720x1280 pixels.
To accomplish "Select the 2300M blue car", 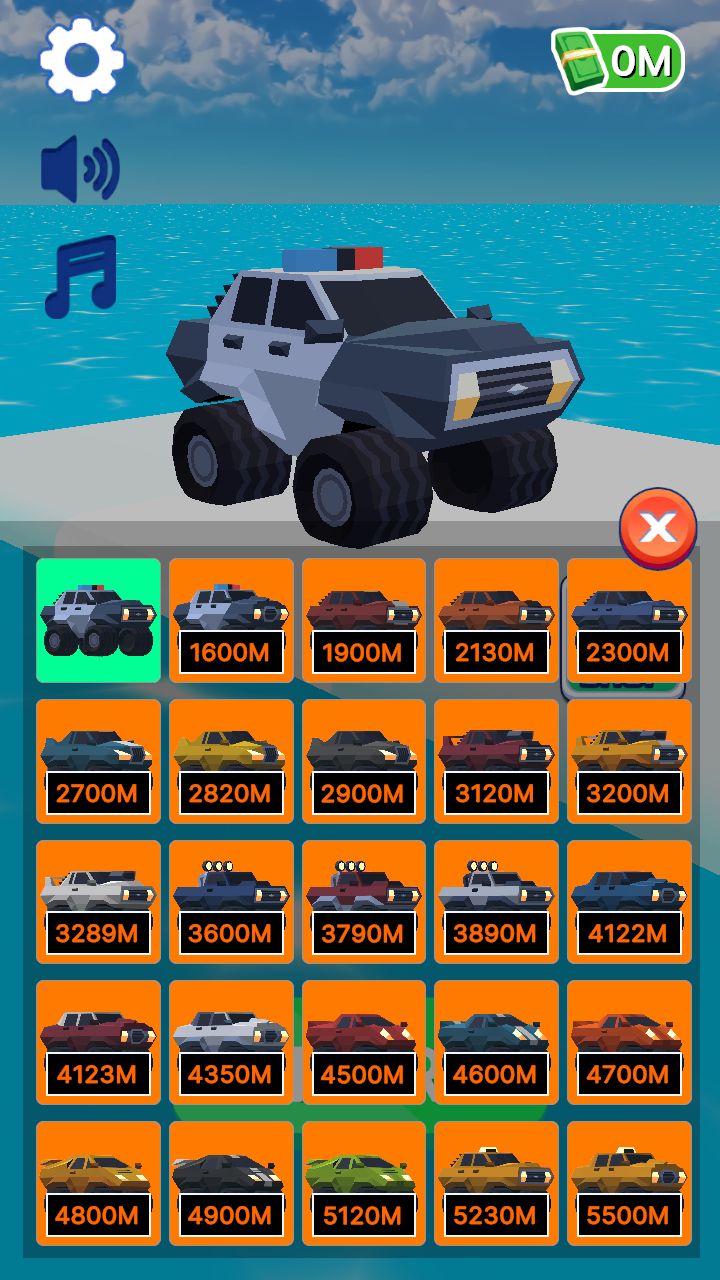I will (x=629, y=620).
